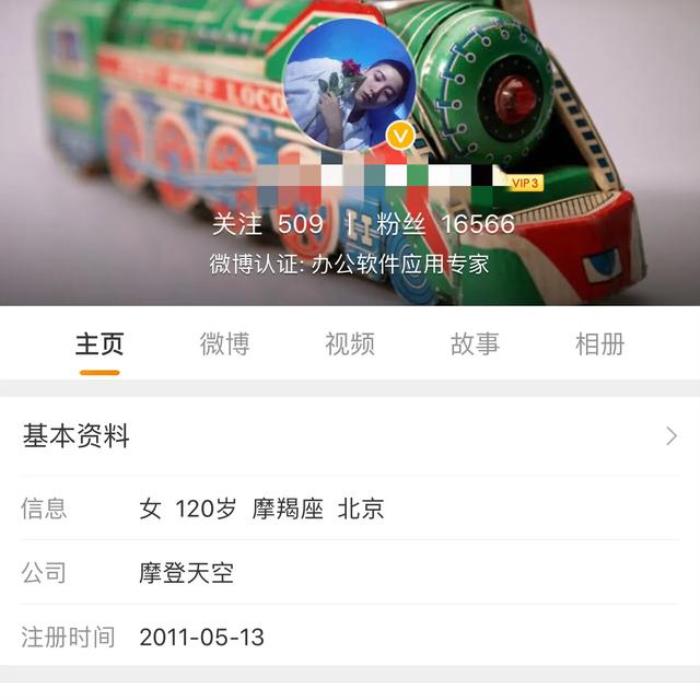Switch to the 故事 tab
This screenshot has height=700, width=700.
[x=475, y=345]
